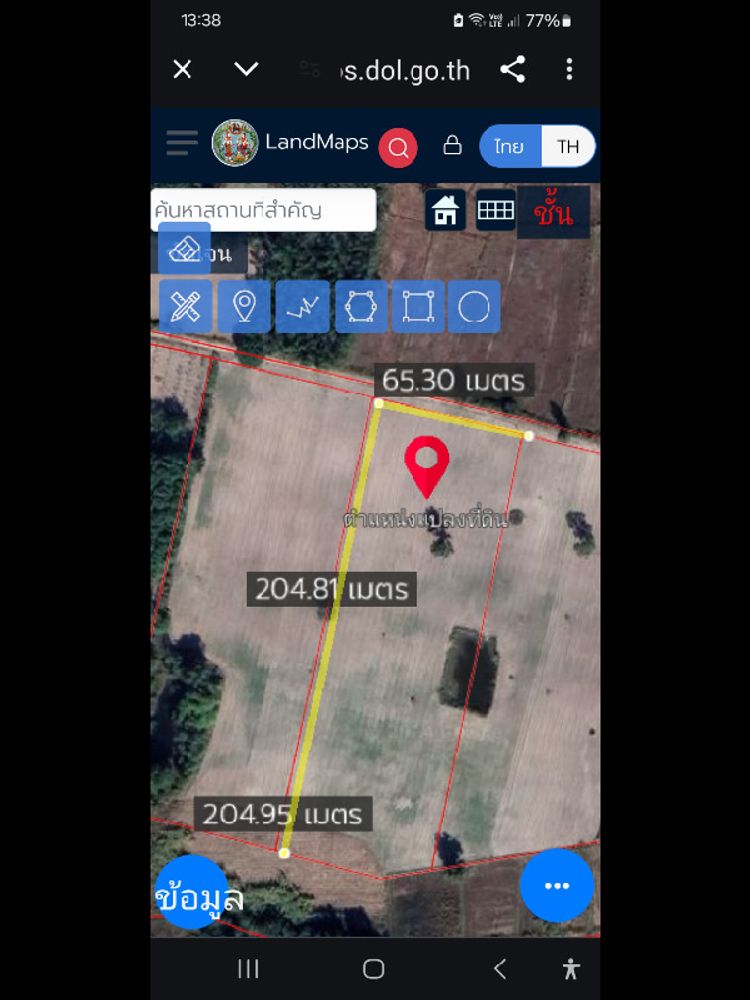Choose the location pin tool
Viewport: 750px width, 1000px height.
pyautogui.click(x=243, y=306)
